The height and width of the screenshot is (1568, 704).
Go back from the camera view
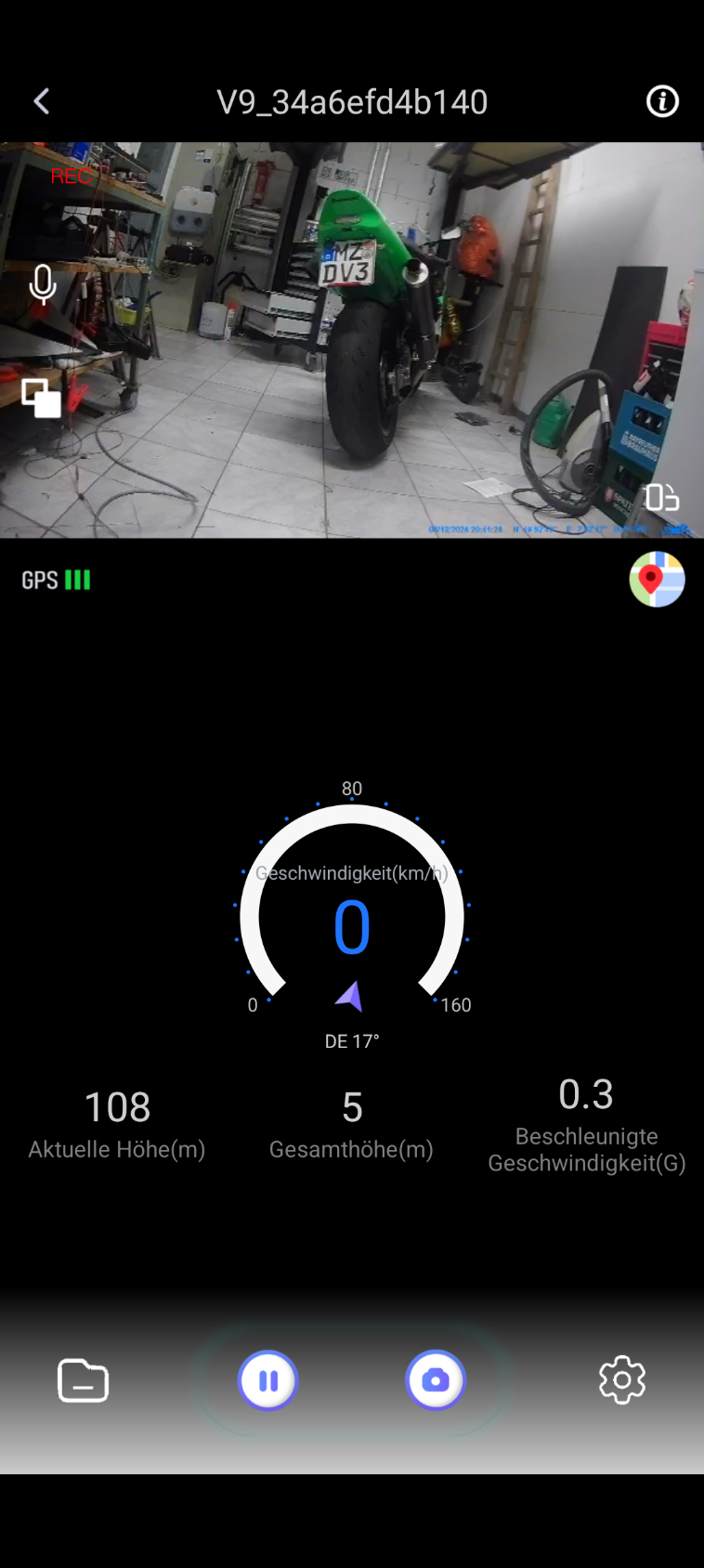coord(42,101)
